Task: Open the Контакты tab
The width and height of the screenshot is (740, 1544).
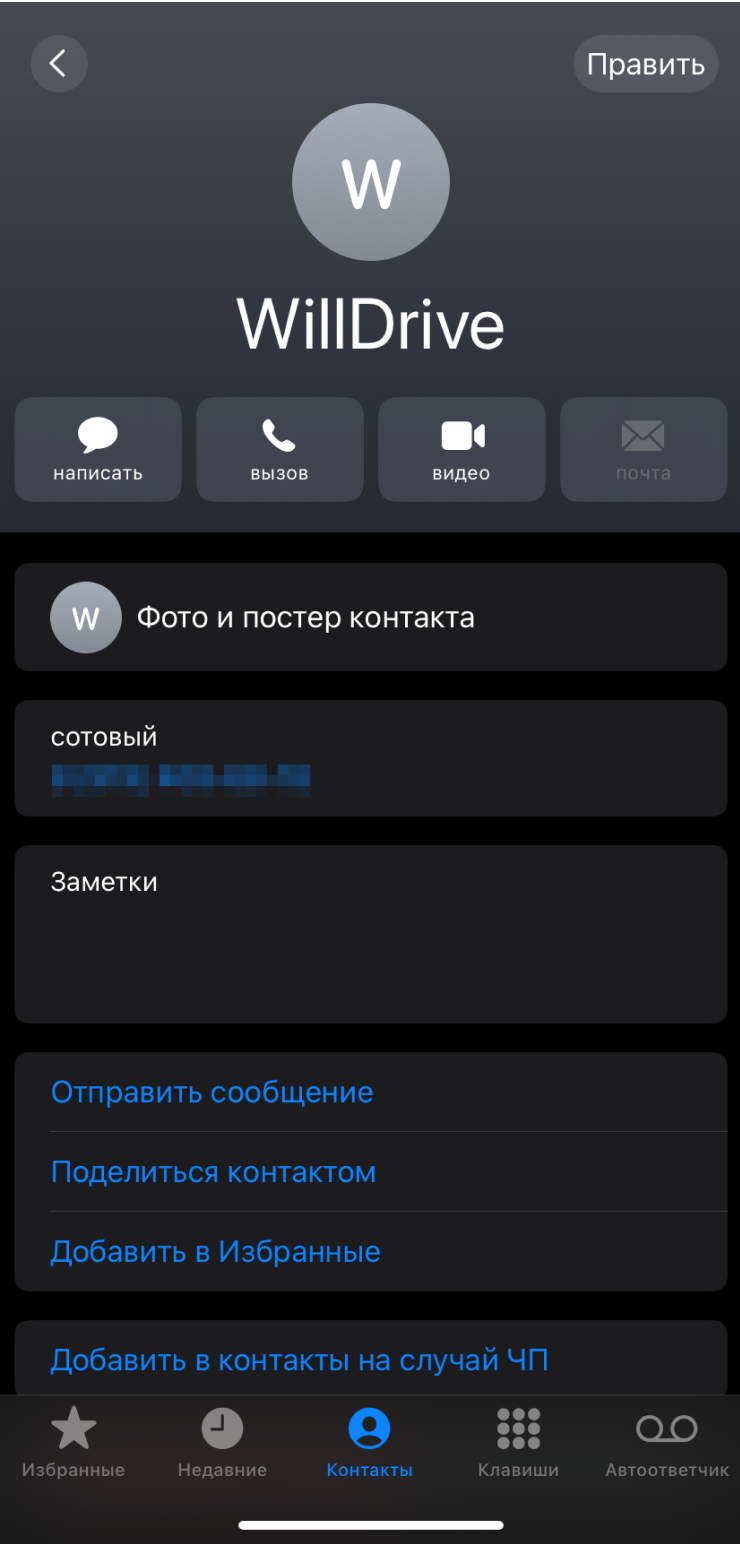Action: [369, 1442]
